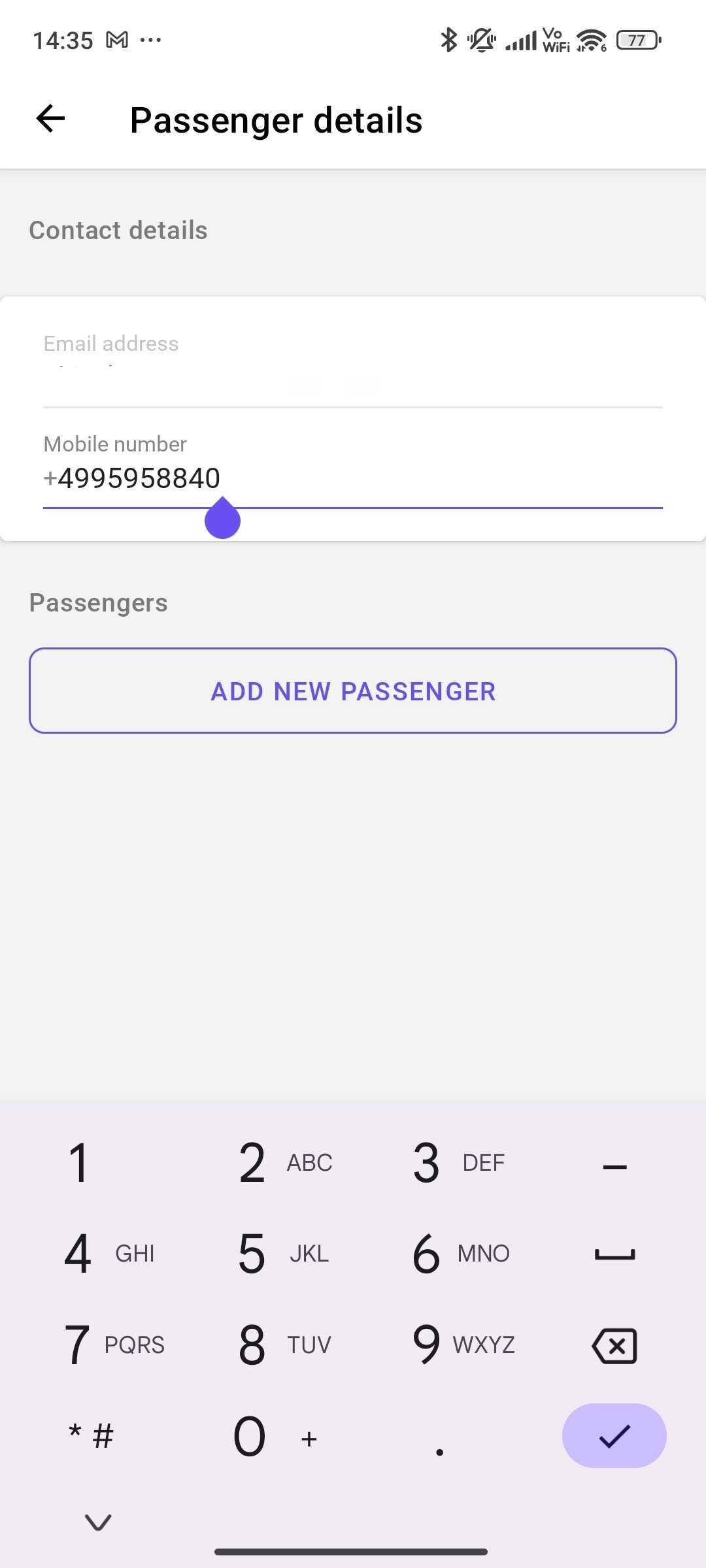Hide the numeric keyboard
The height and width of the screenshot is (1568, 706).
98,1522
